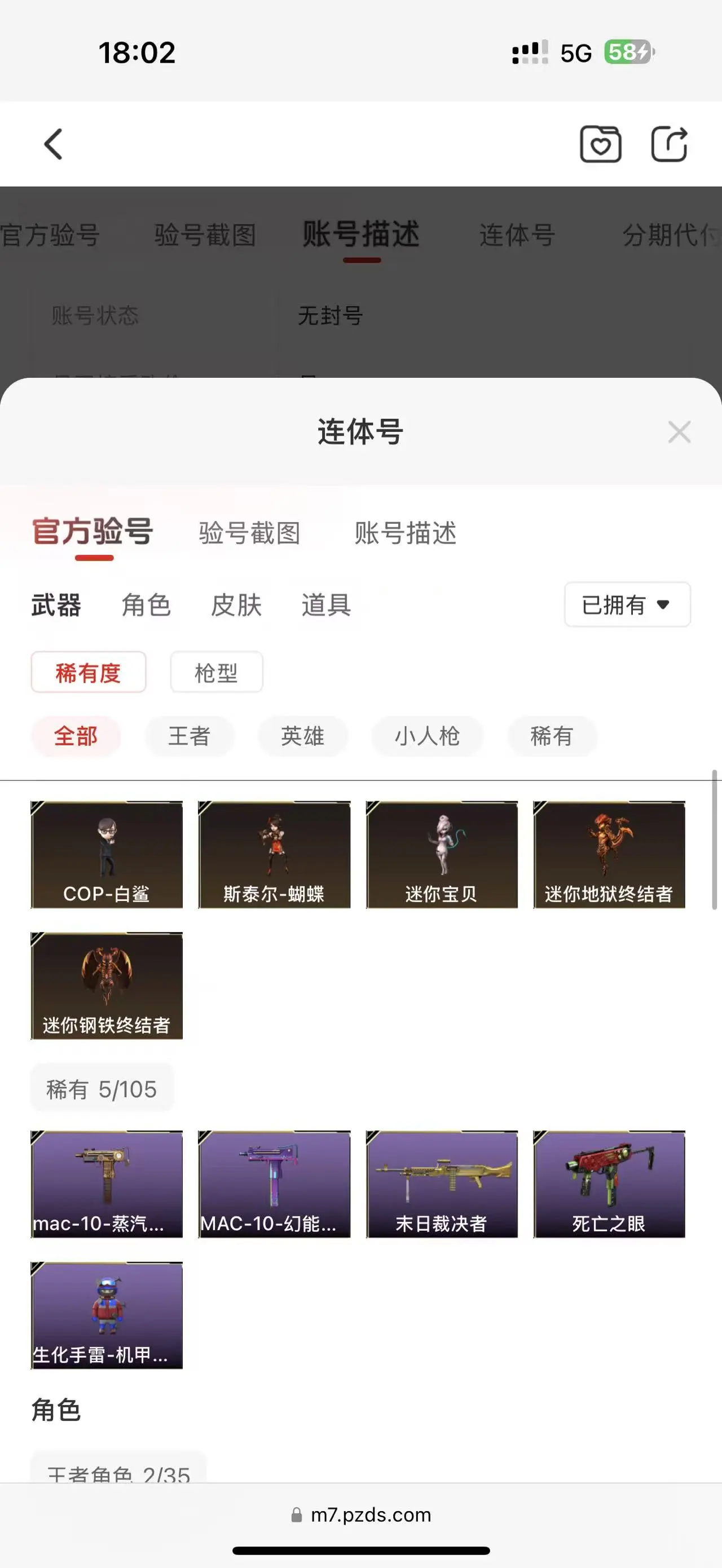Go back using the top arrow
The height and width of the screenshot is (1568, 722).
54,144
